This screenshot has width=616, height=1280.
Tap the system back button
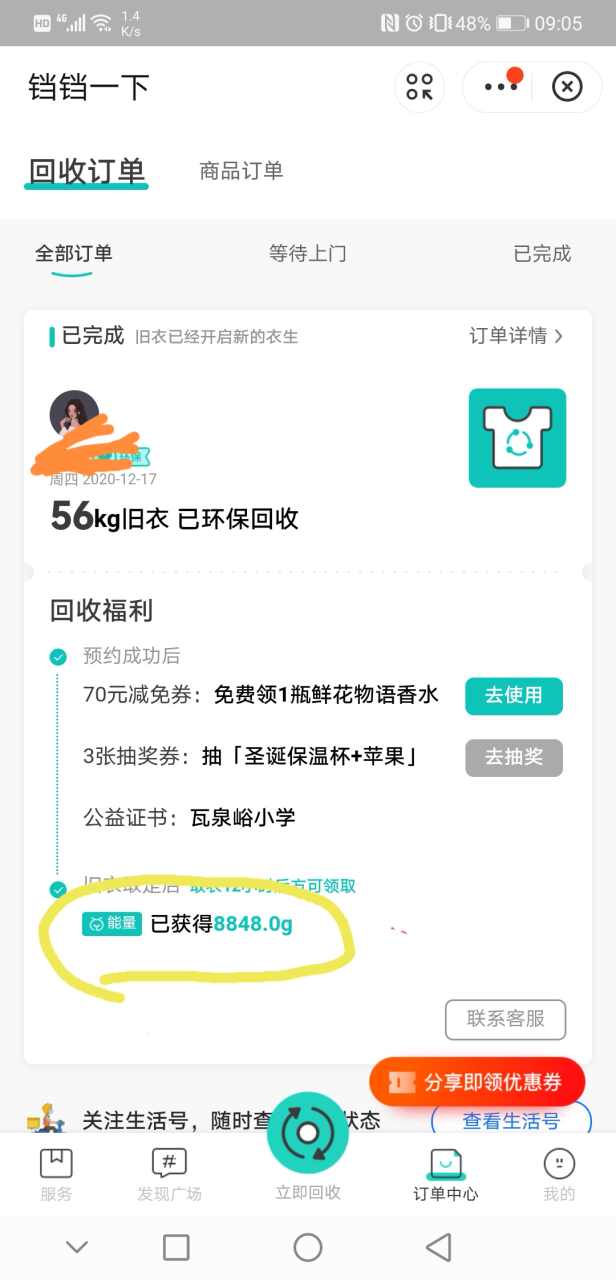click(438, 1247)
